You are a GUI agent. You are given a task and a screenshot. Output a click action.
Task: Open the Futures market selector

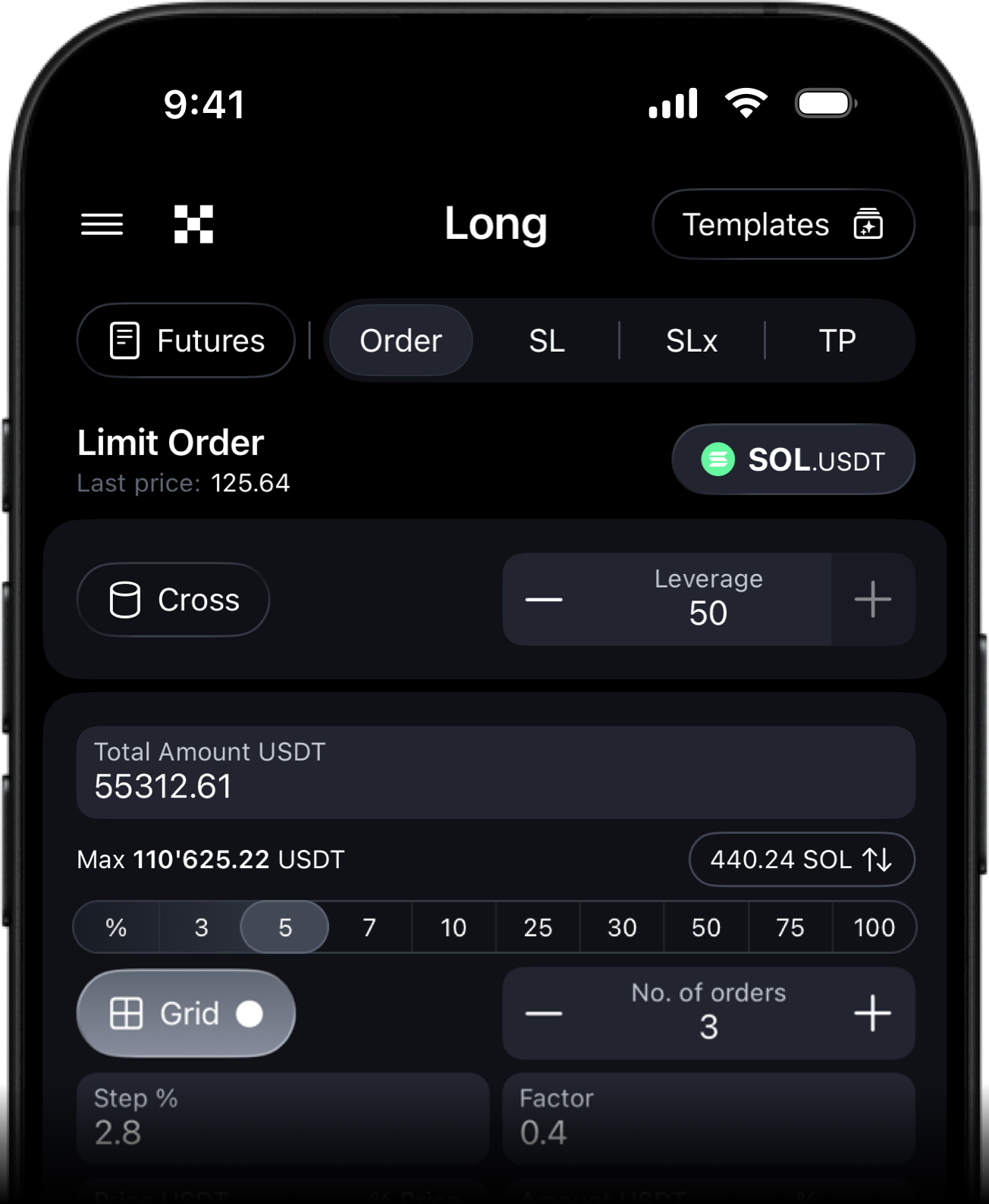click(x=186, y=340)
